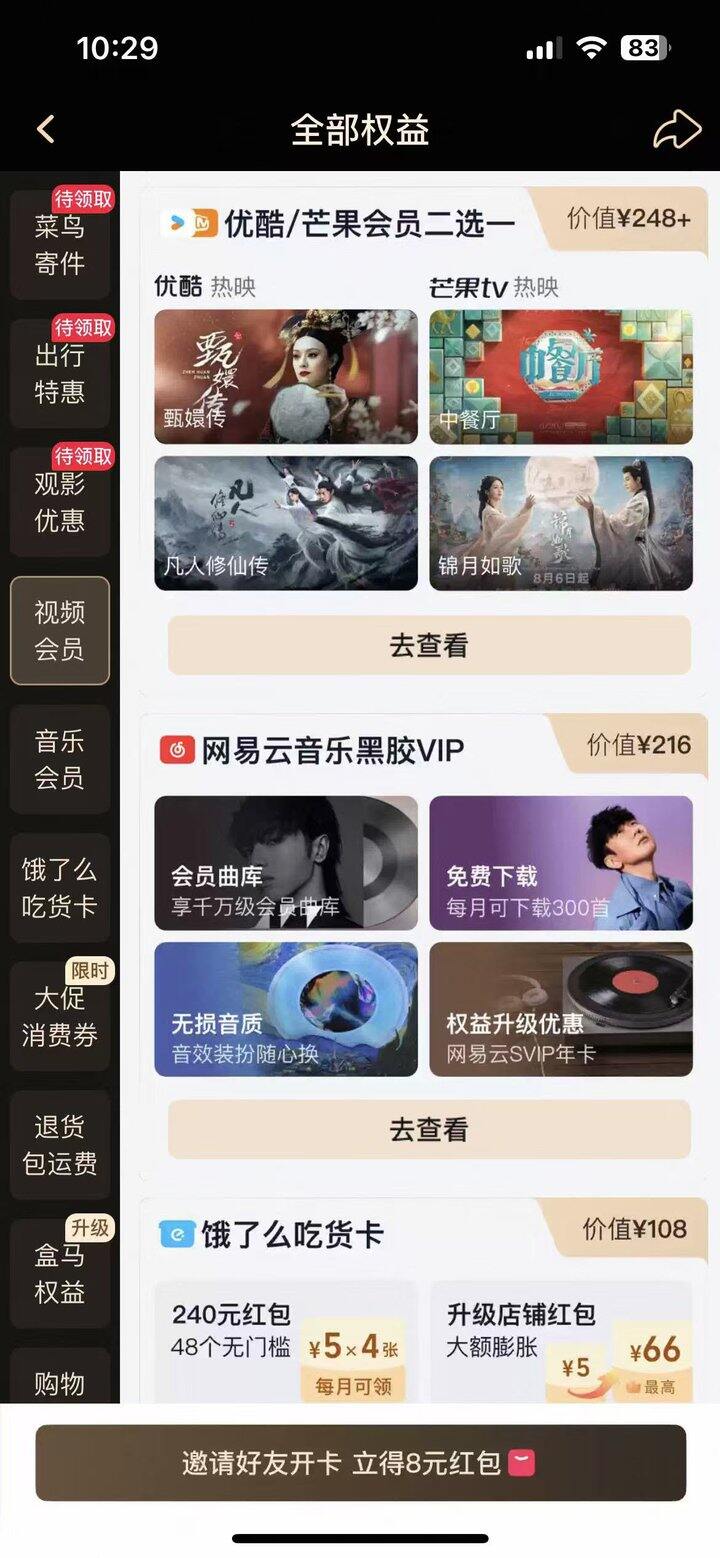Click 去查看 under the Youku/Mango membership section
This screenshot has height=1558, width=720.
pyautogui.click(x=430, y=646)
